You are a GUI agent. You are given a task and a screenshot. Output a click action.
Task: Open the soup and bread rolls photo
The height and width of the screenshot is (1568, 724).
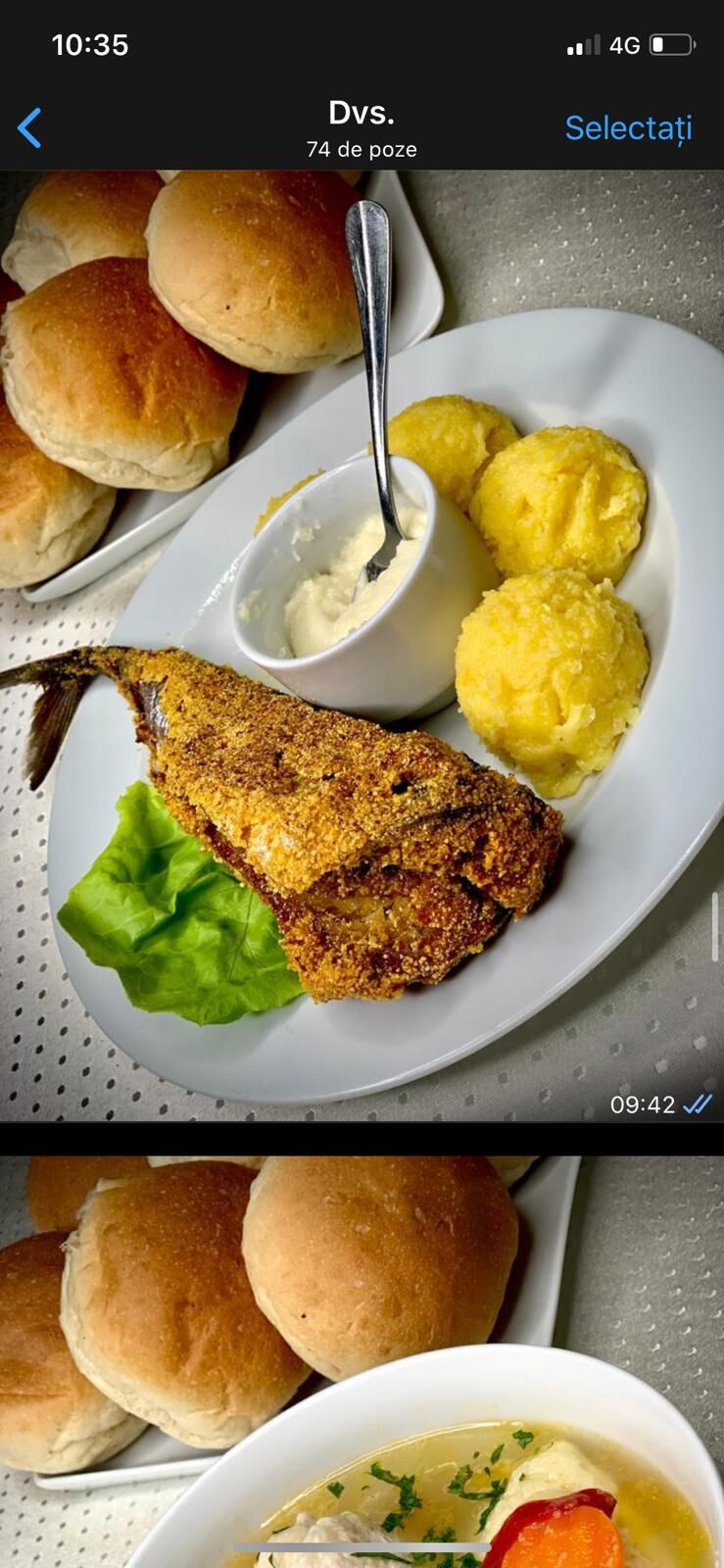click(x=362, y=1361)
